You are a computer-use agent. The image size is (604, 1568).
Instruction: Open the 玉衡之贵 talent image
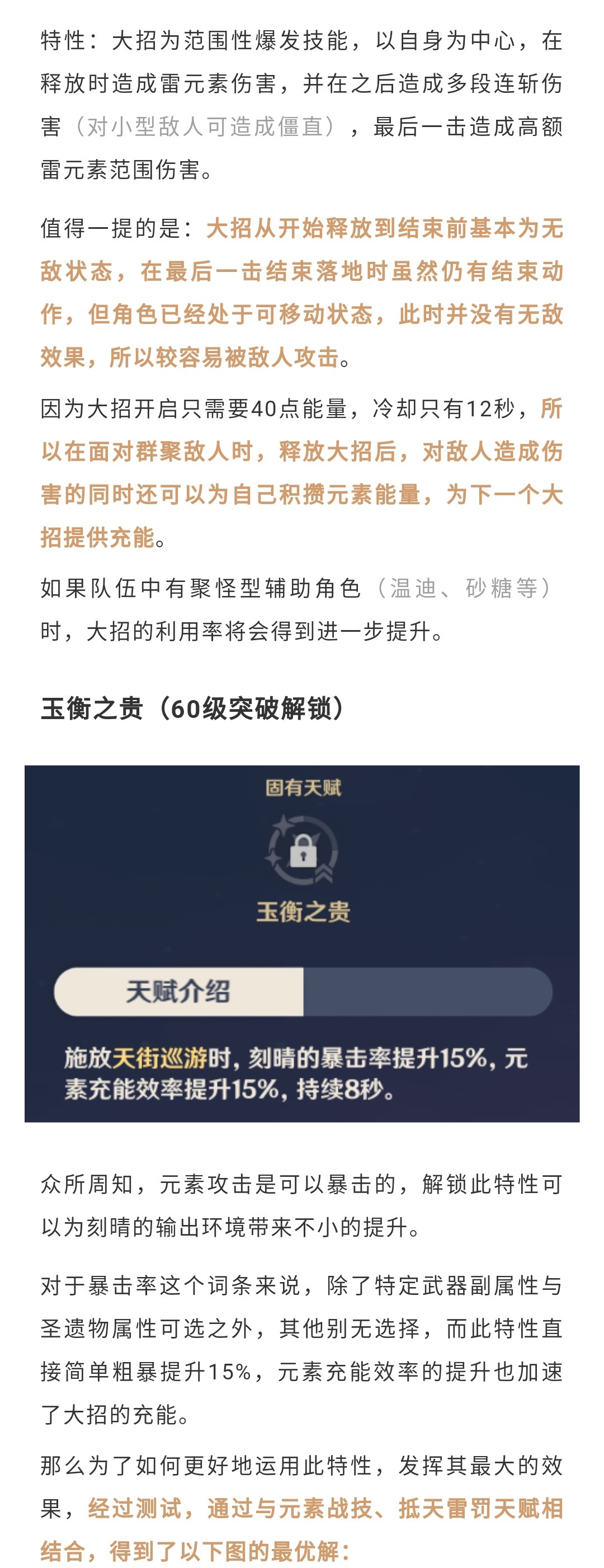tap(301, 943)
